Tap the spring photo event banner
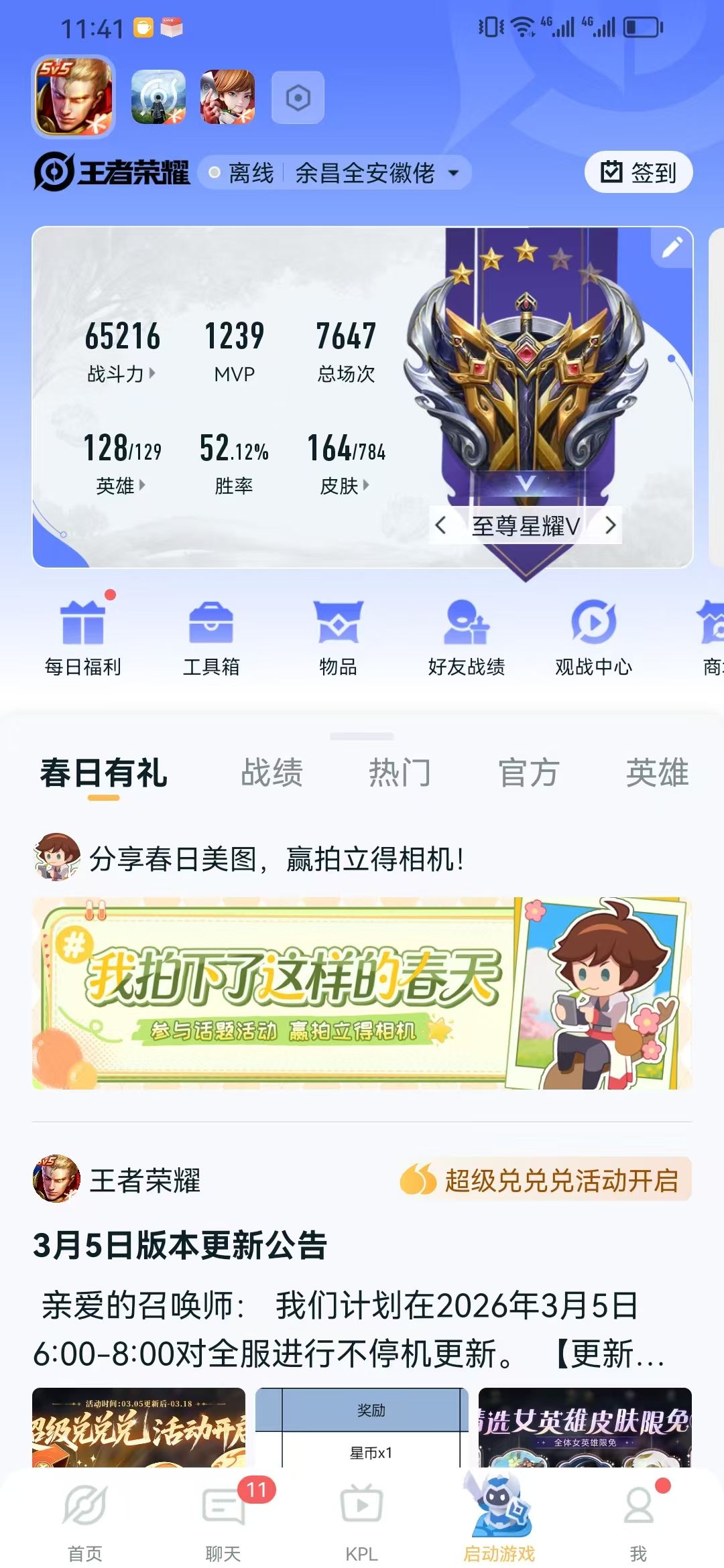The width and height of the screenshot is (724, 1568). [x=362, y=996]
